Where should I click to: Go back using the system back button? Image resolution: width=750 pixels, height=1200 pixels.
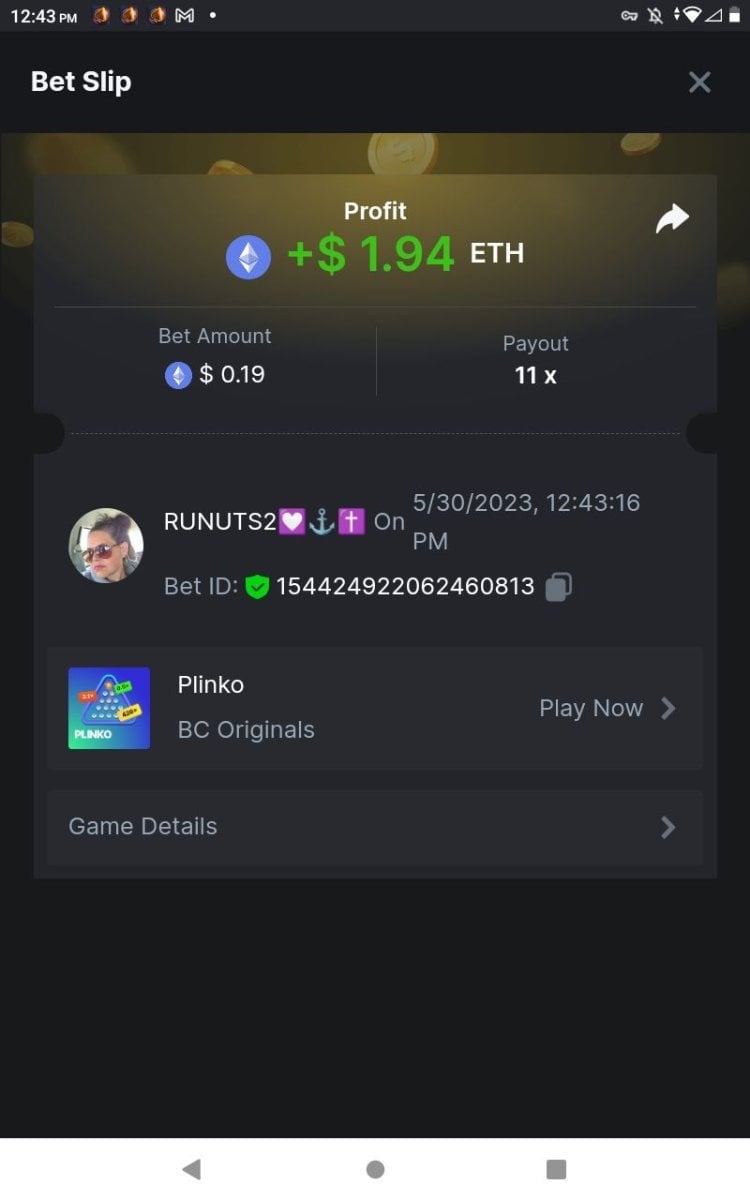pyautogui.click(x=192, y=1169)
